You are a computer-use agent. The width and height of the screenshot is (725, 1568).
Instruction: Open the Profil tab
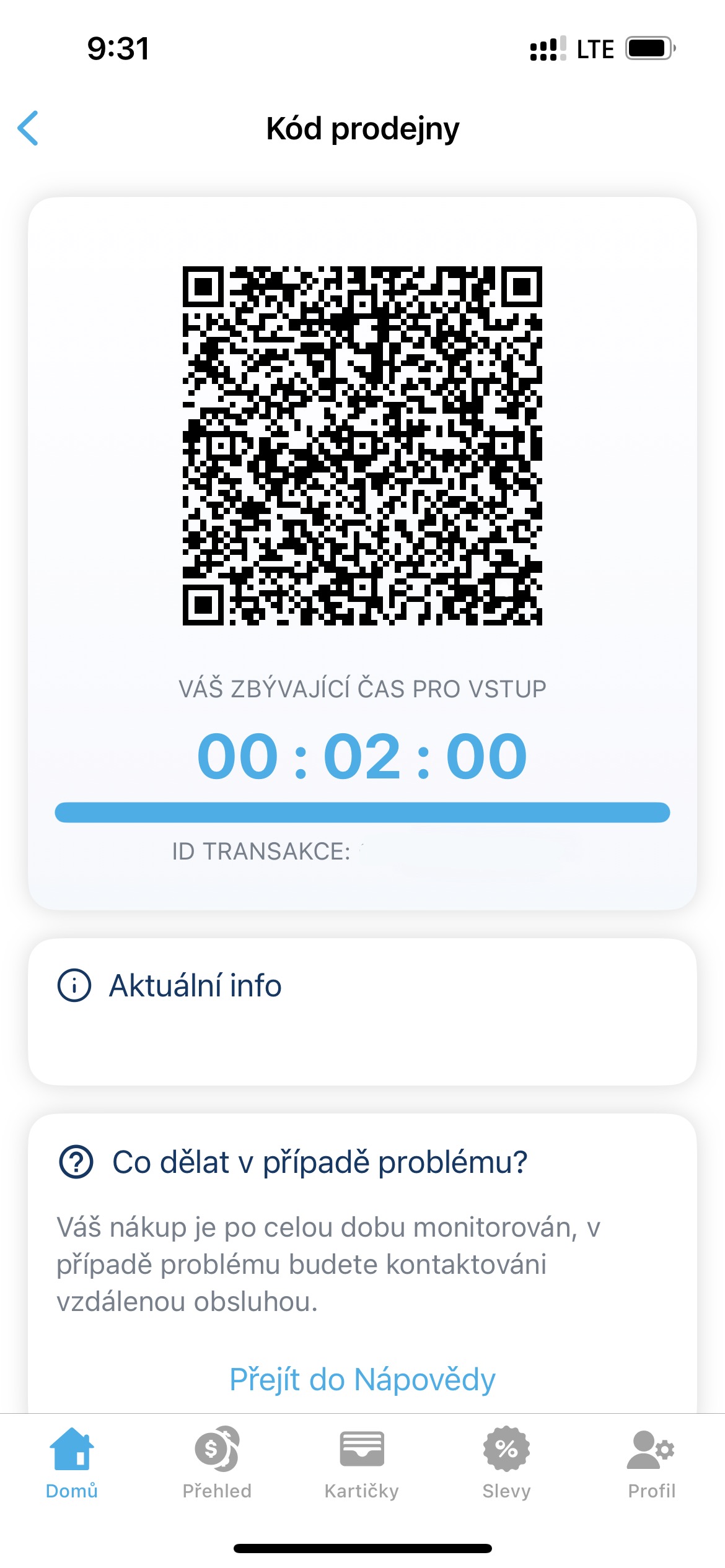coord(651,1464)
